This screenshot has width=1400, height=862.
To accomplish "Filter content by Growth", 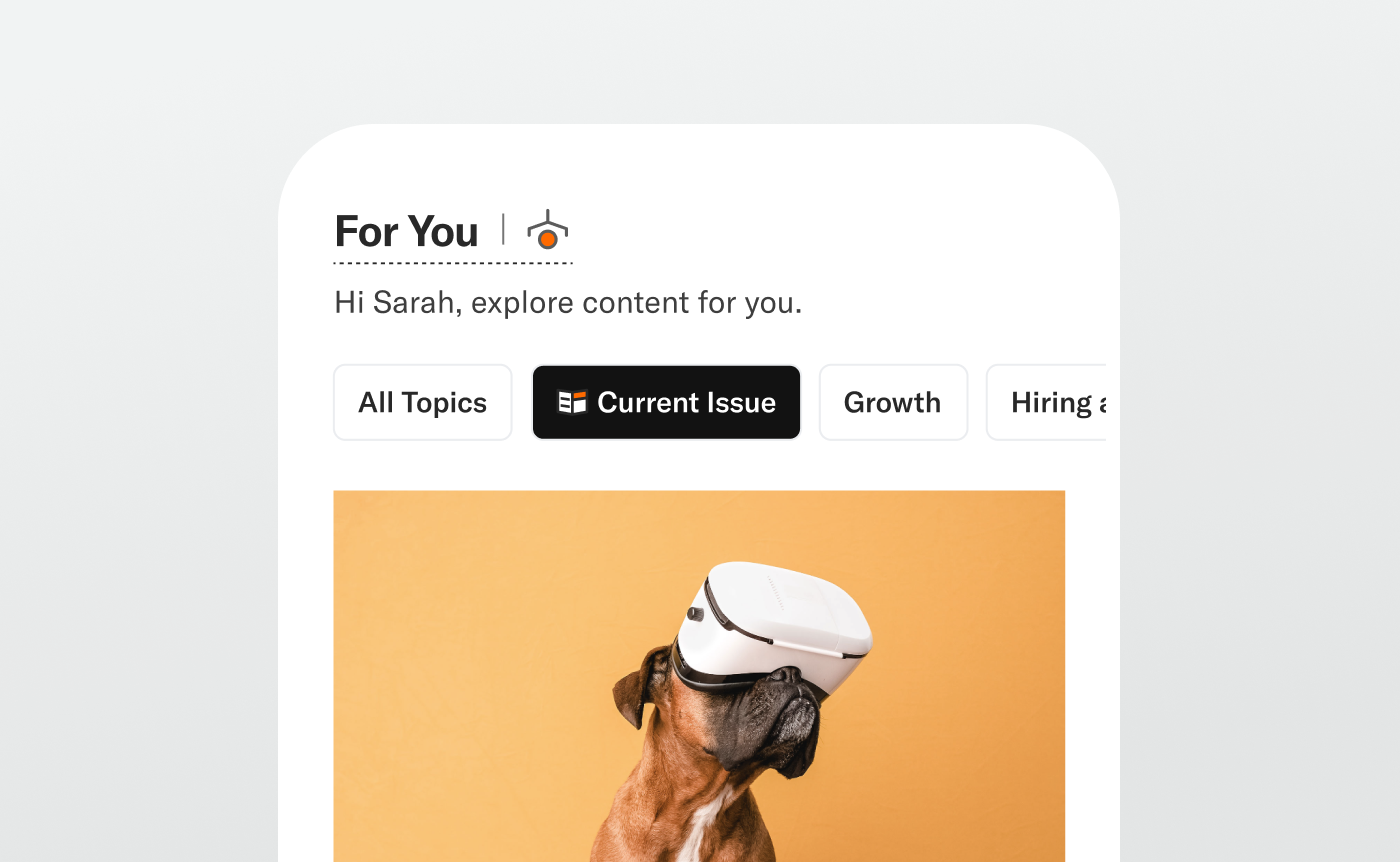I will tap(892, 402).
